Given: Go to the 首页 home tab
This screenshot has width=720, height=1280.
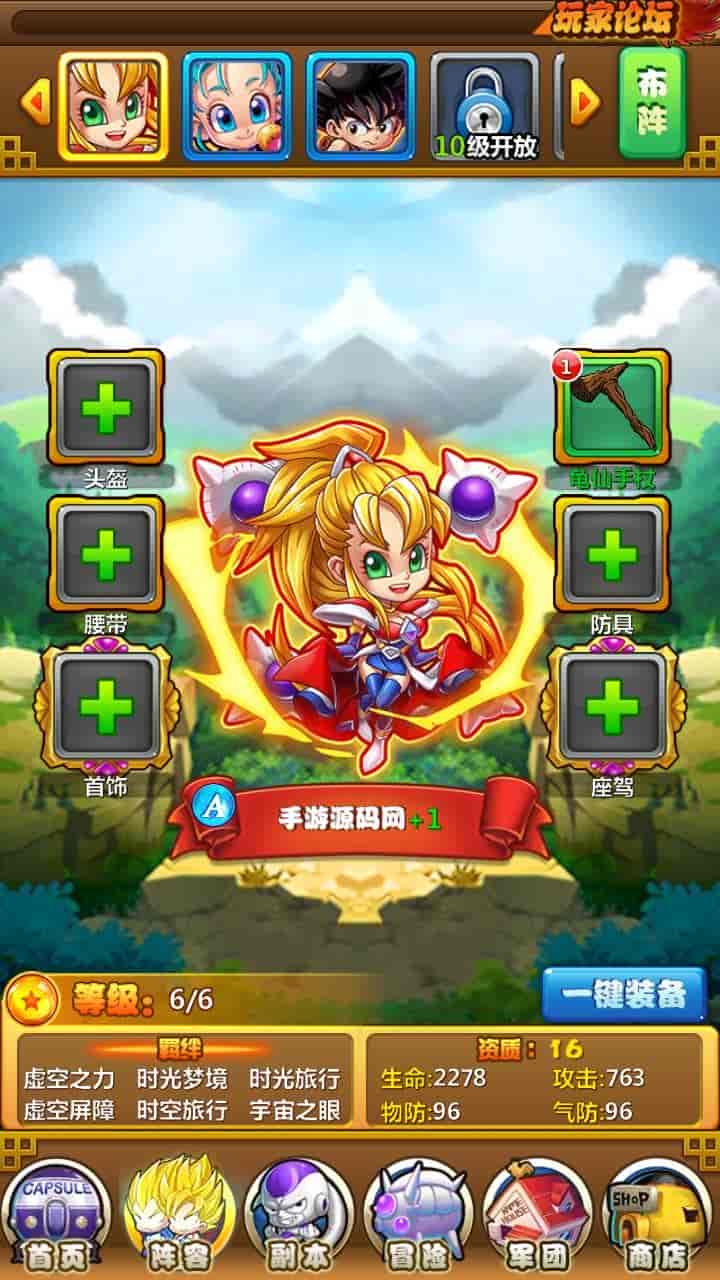Looking at the screenshot, I should click(x=57, y=1215).
